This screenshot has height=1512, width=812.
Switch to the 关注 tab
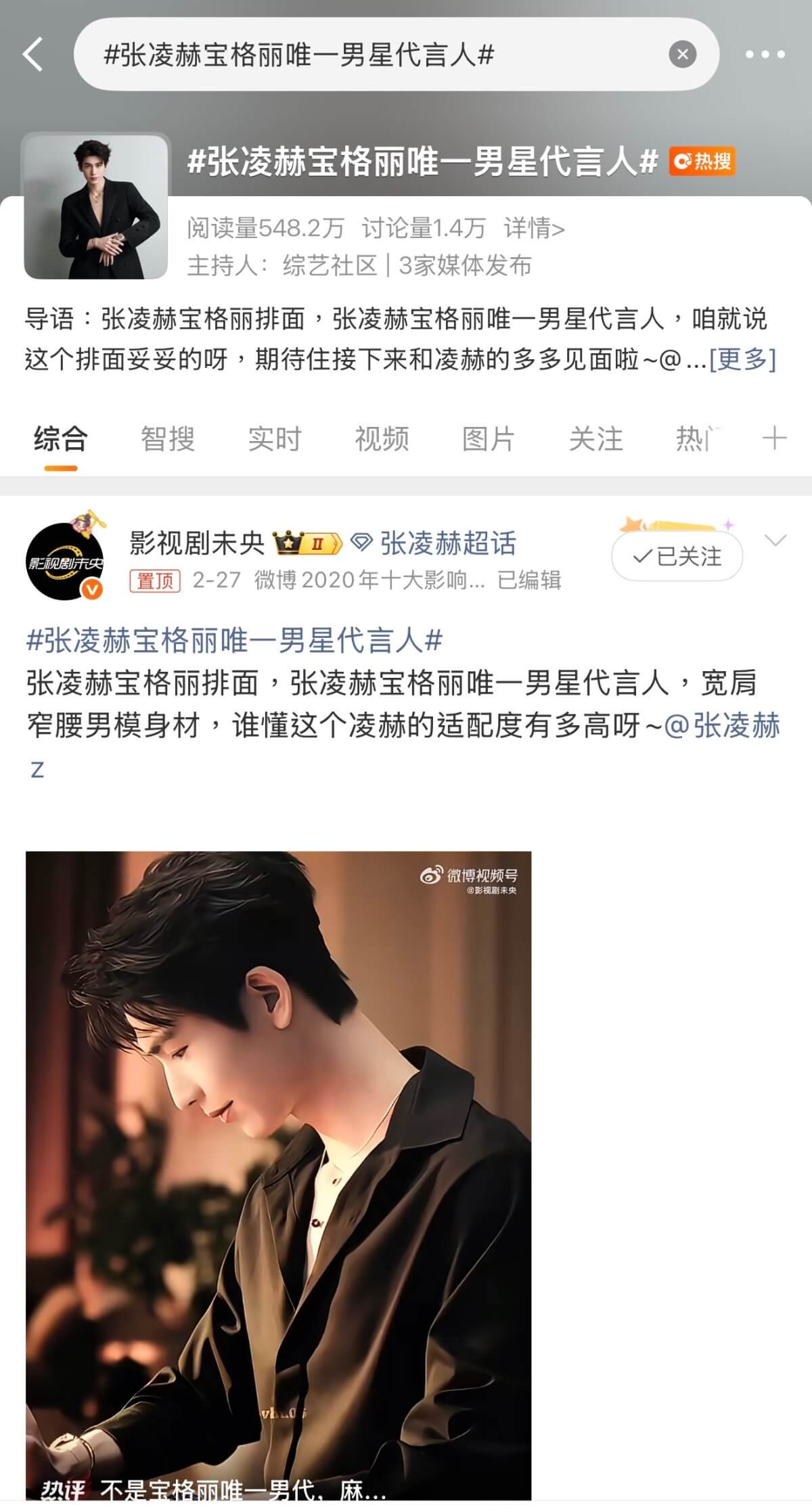point(595,439)
